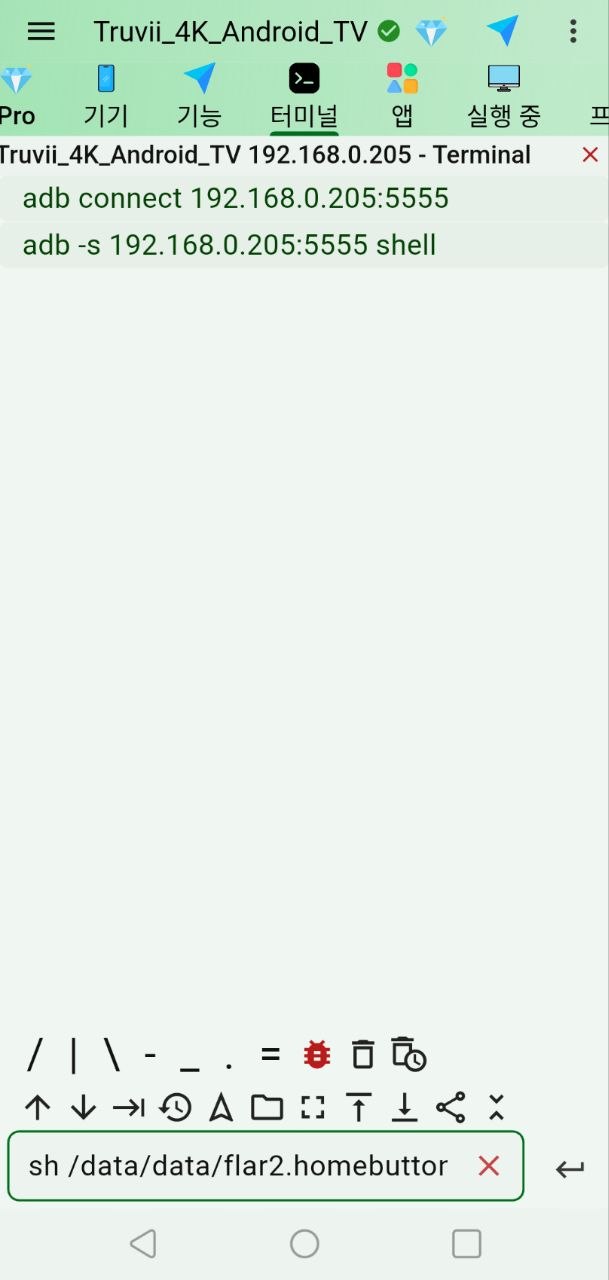Toggle fullscreen terminal view
The height and width of the screenshot is (1280, 609).
(313, 1107)
